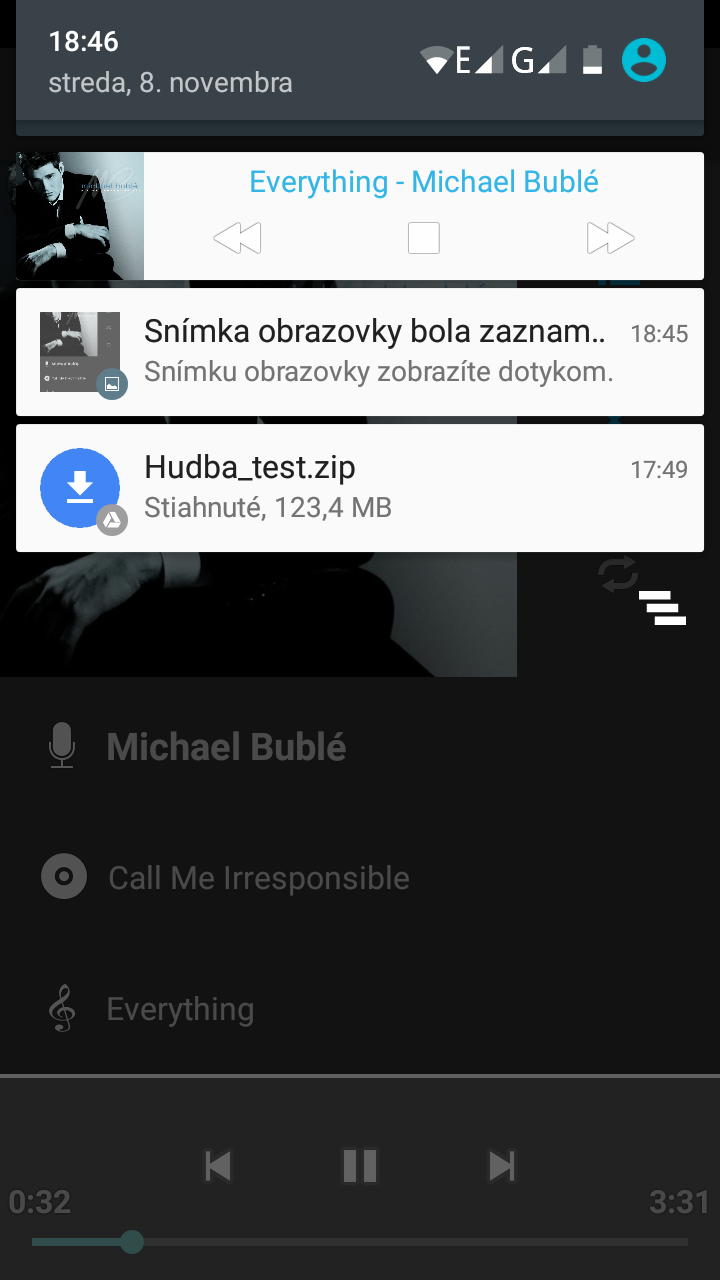Open the Hudba_test.zip download notification

360,488
